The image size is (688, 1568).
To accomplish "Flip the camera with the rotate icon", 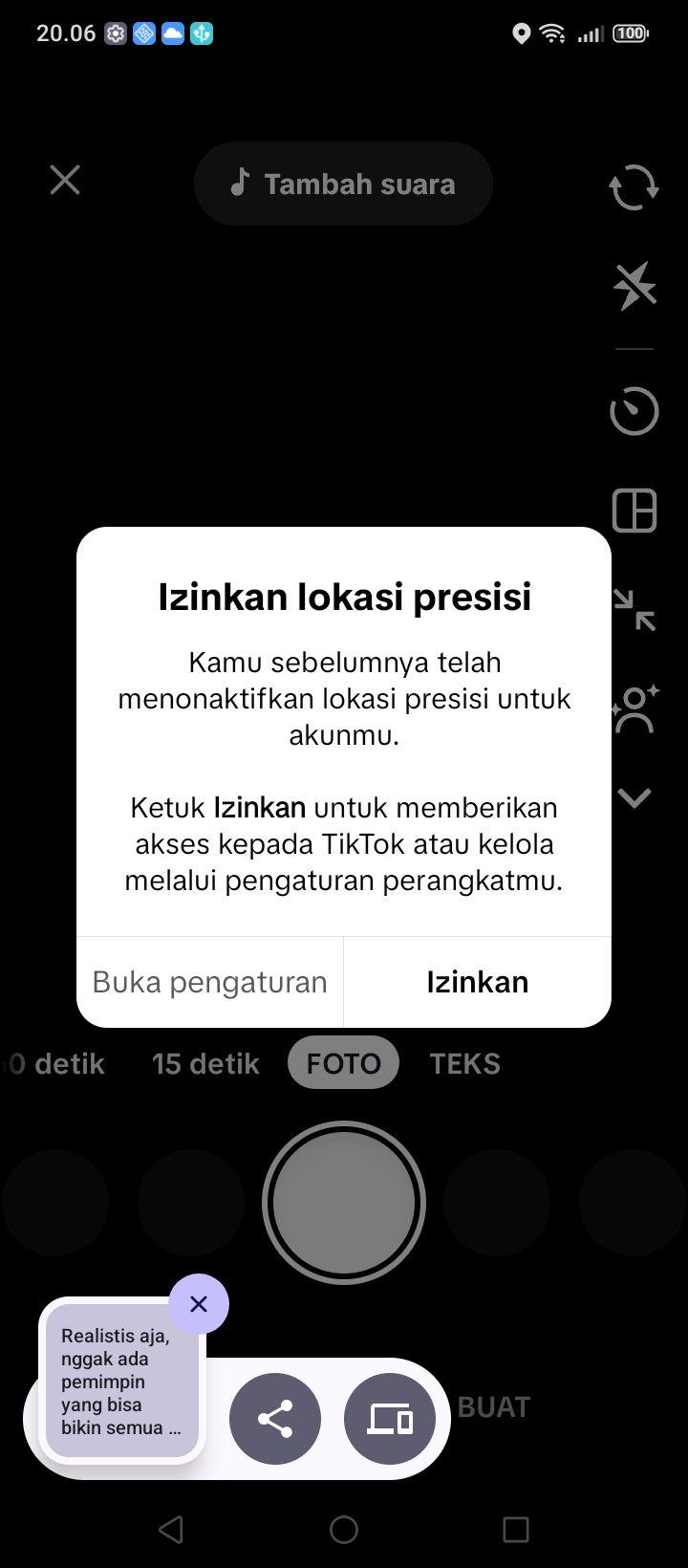I will coord(634,186).
